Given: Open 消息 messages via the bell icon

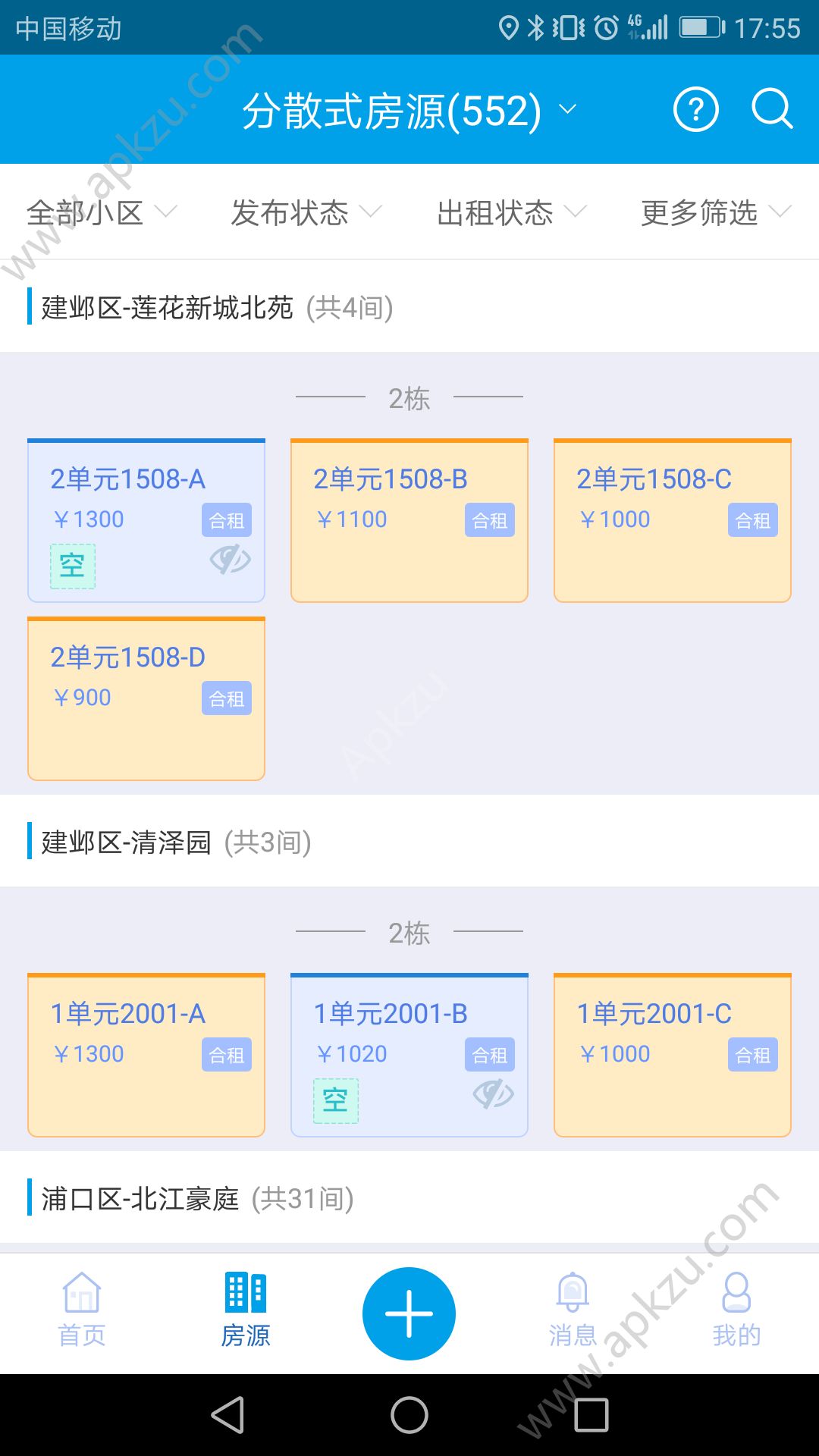Looking at the screenshot, I should pos(573,1293).
